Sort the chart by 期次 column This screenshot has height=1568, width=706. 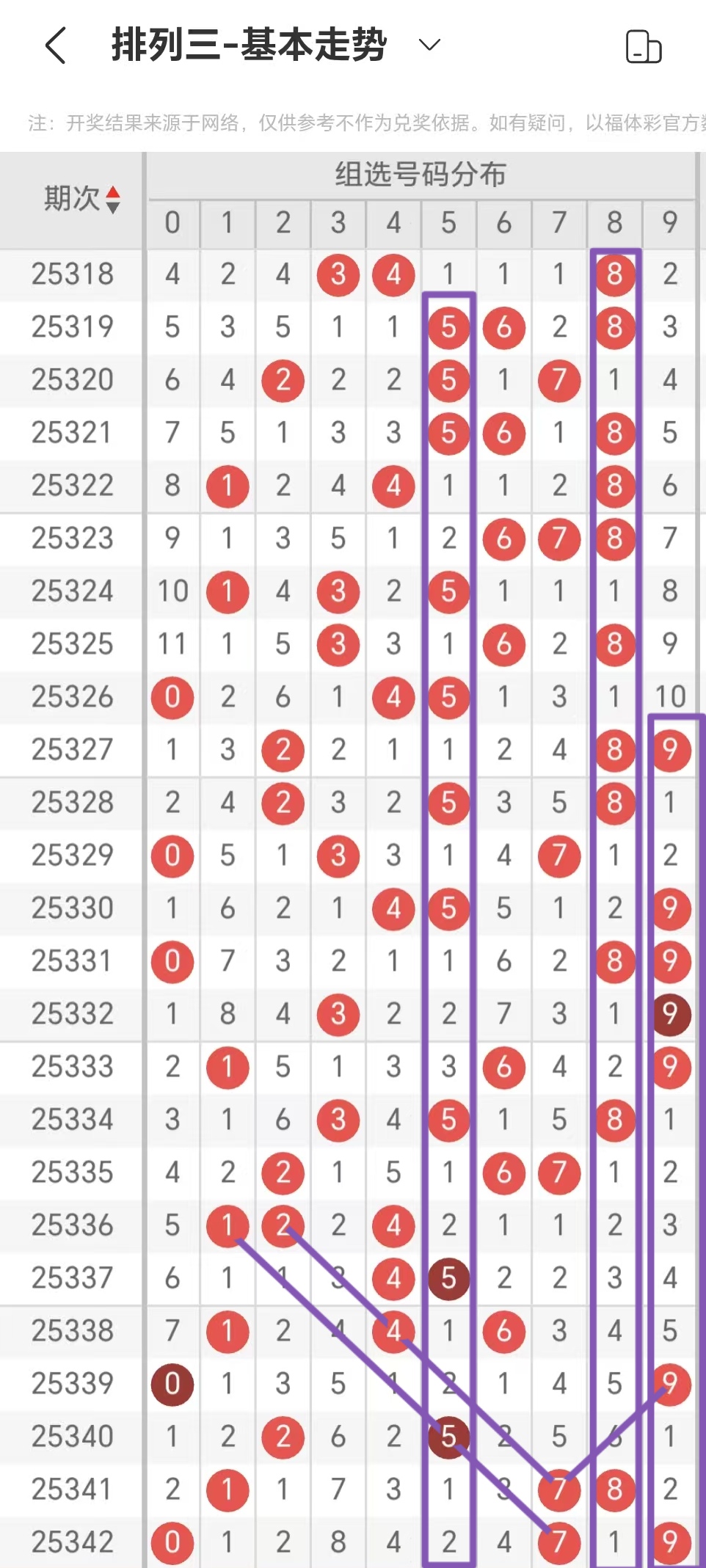(112, 200)
